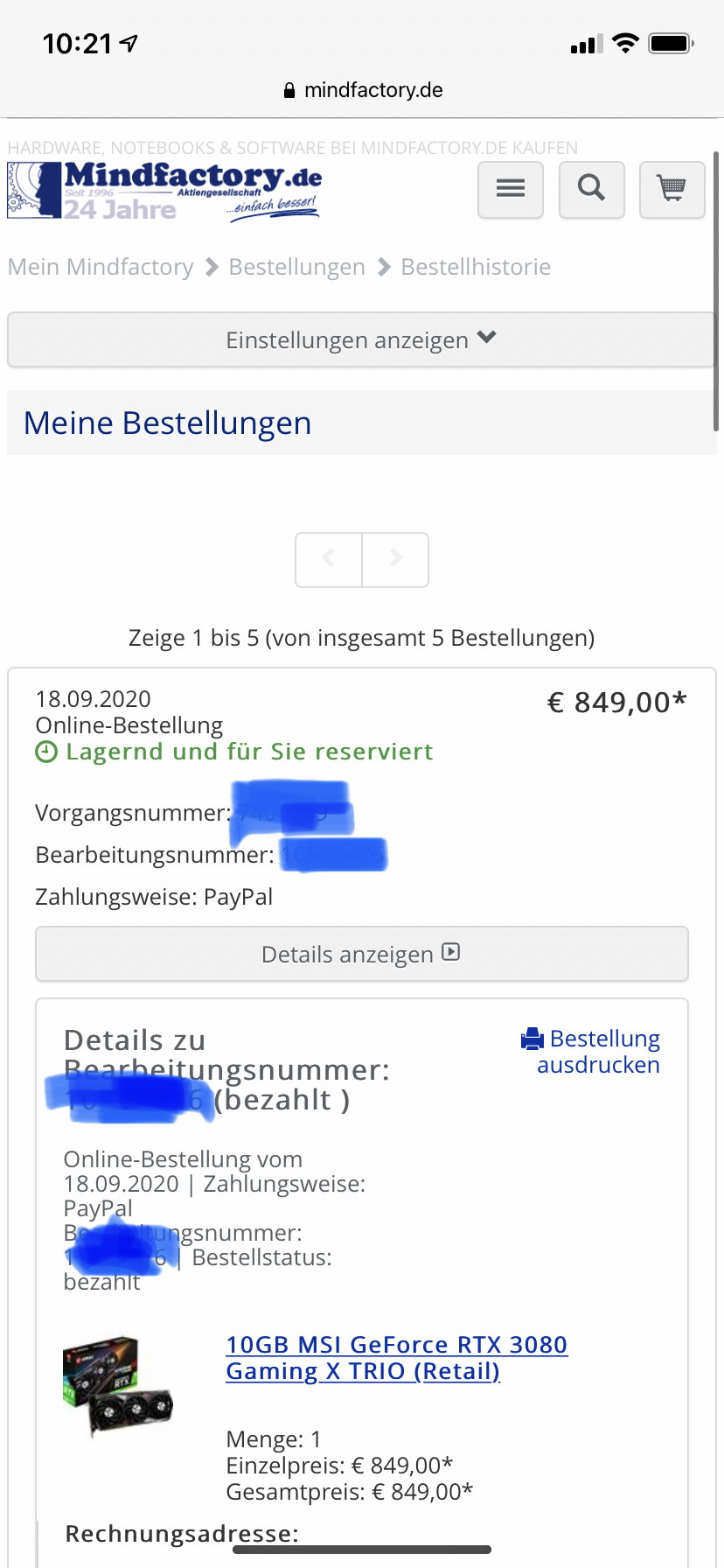This screenshot has width=724, height=1568.
Task: Tap the Mindfactory logo to go home
Action: [164, 190]
